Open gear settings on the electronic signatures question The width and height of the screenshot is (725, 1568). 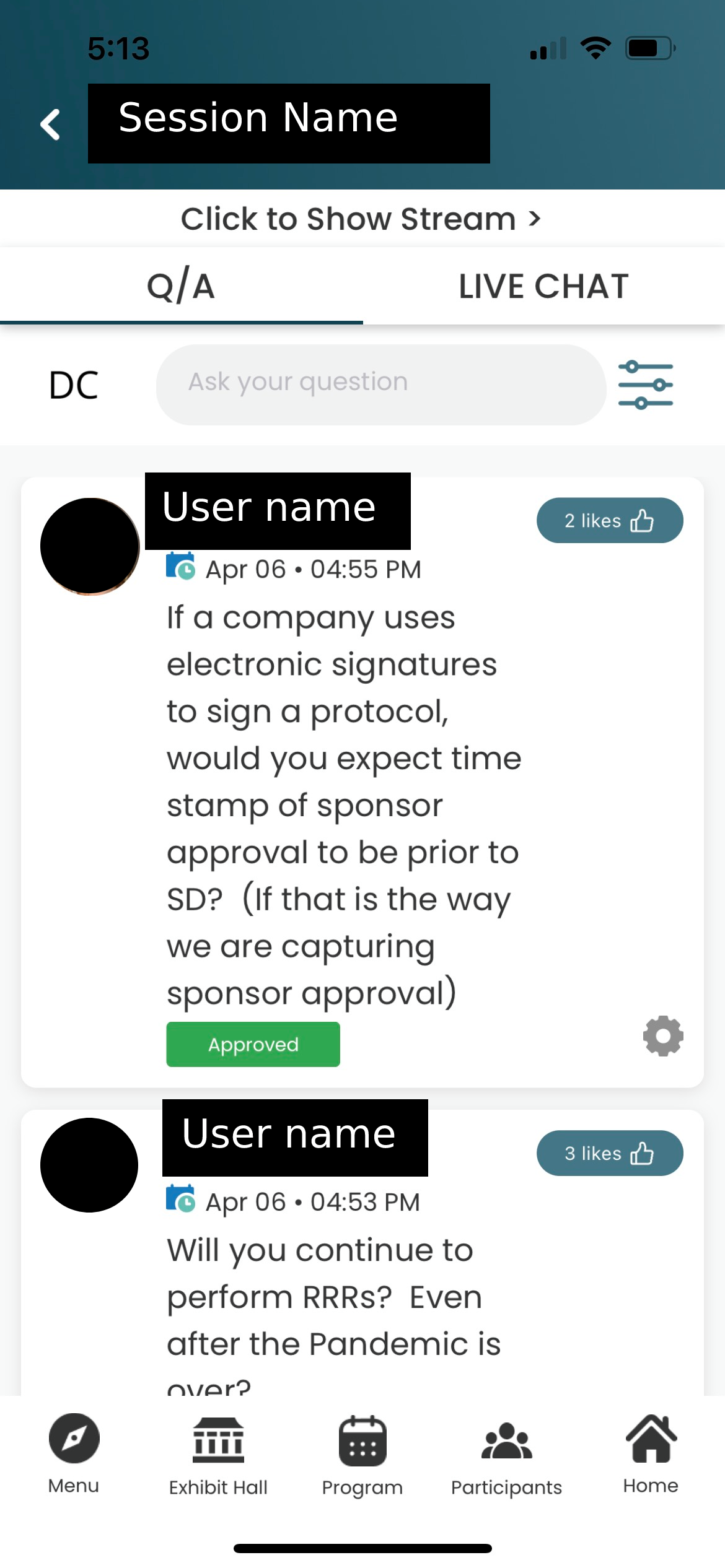pyautogui.click(x=663, y=1035)
